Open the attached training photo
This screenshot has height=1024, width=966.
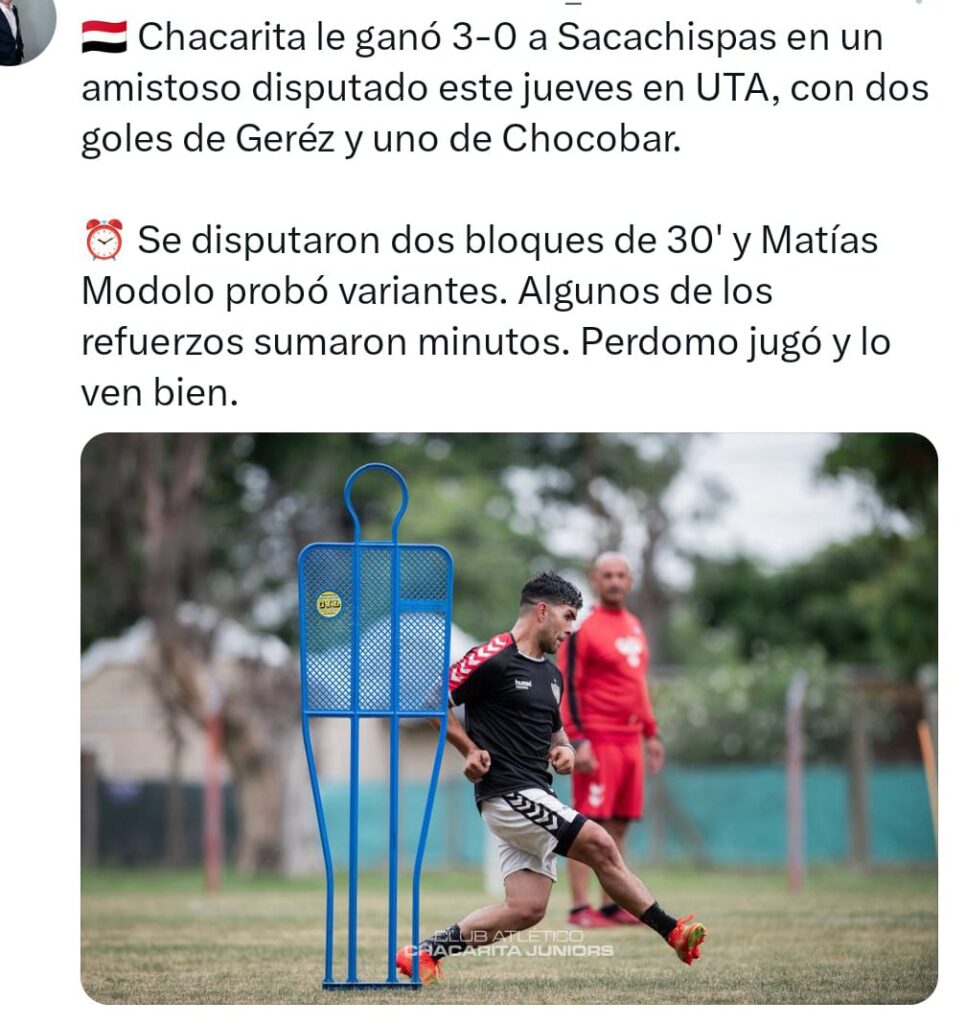508,717
